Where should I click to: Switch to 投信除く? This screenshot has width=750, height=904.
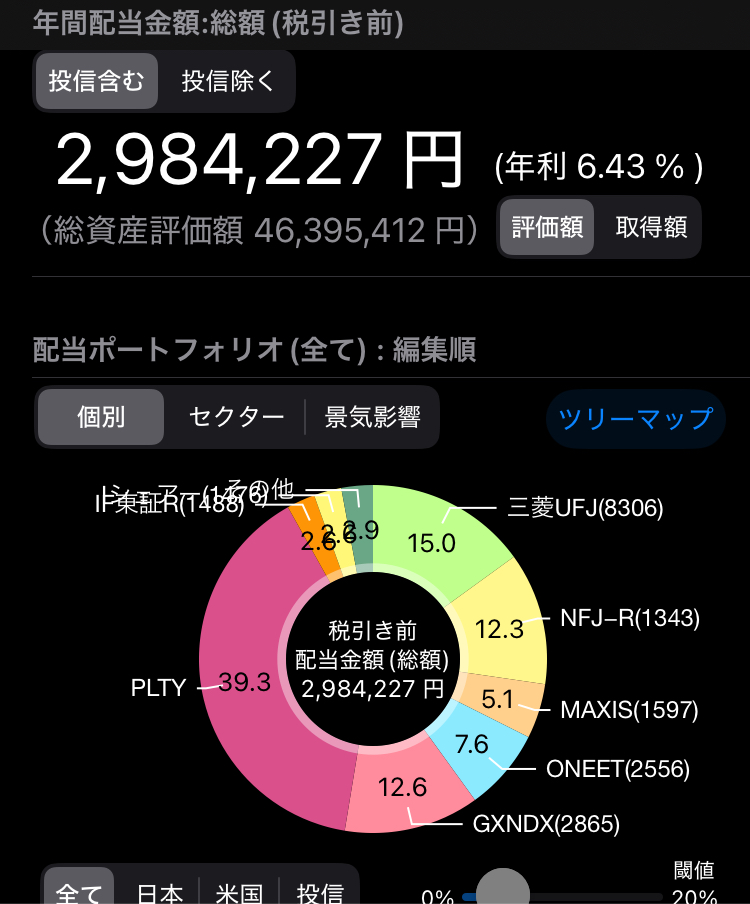click(227, 82)
